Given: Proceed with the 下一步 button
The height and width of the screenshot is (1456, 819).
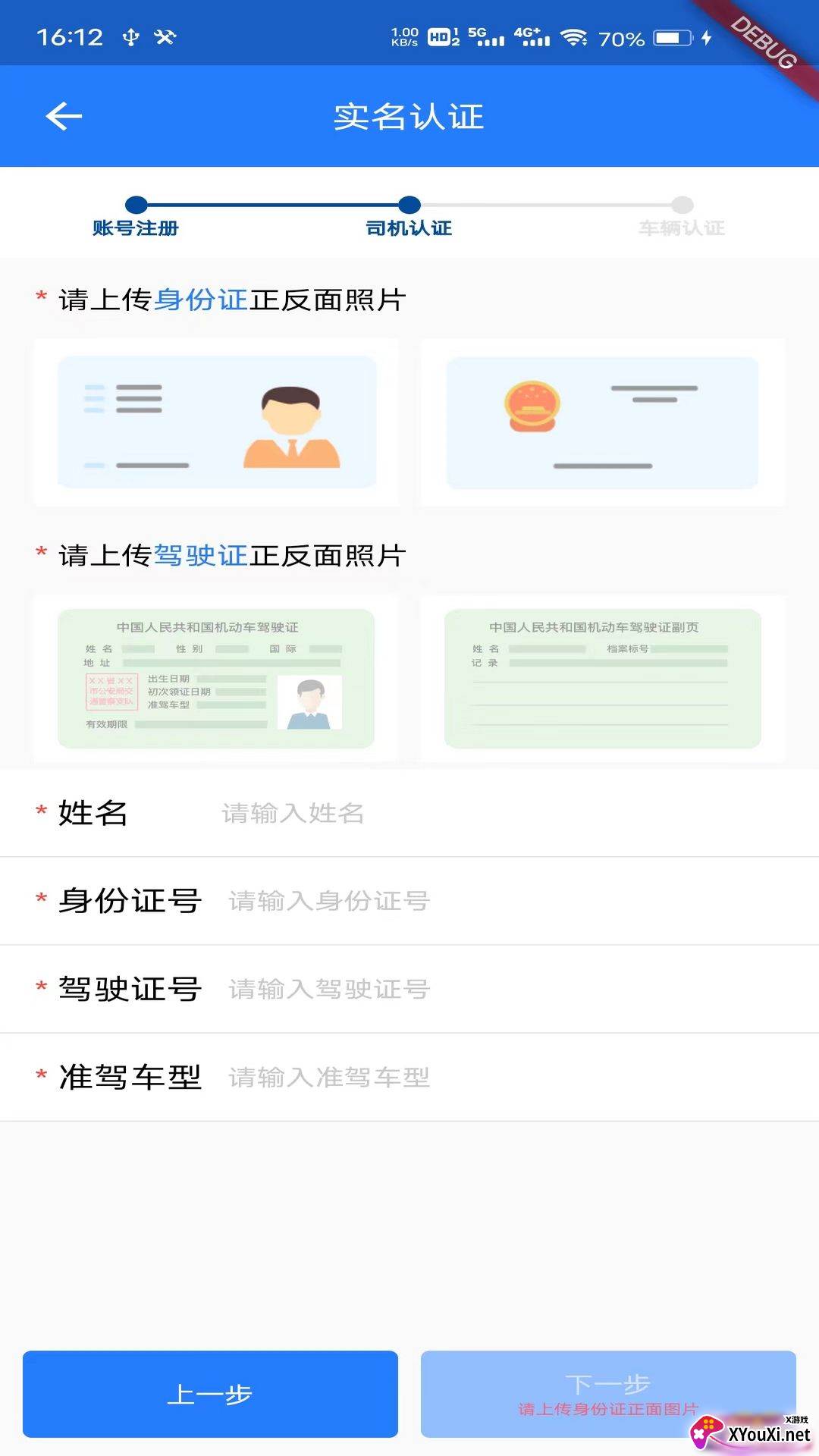Looking at the screenshot, I should pyautogui.click(x=608, y=1394).
